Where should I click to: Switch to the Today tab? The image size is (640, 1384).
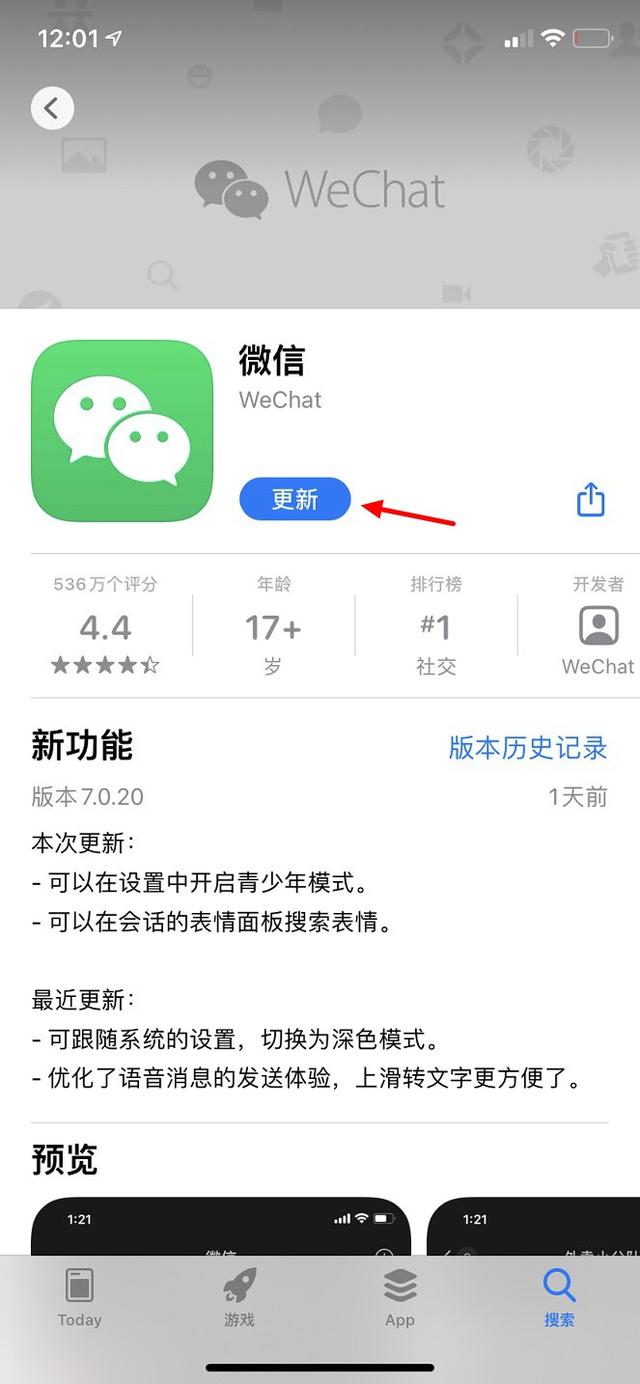point(79,1297)
